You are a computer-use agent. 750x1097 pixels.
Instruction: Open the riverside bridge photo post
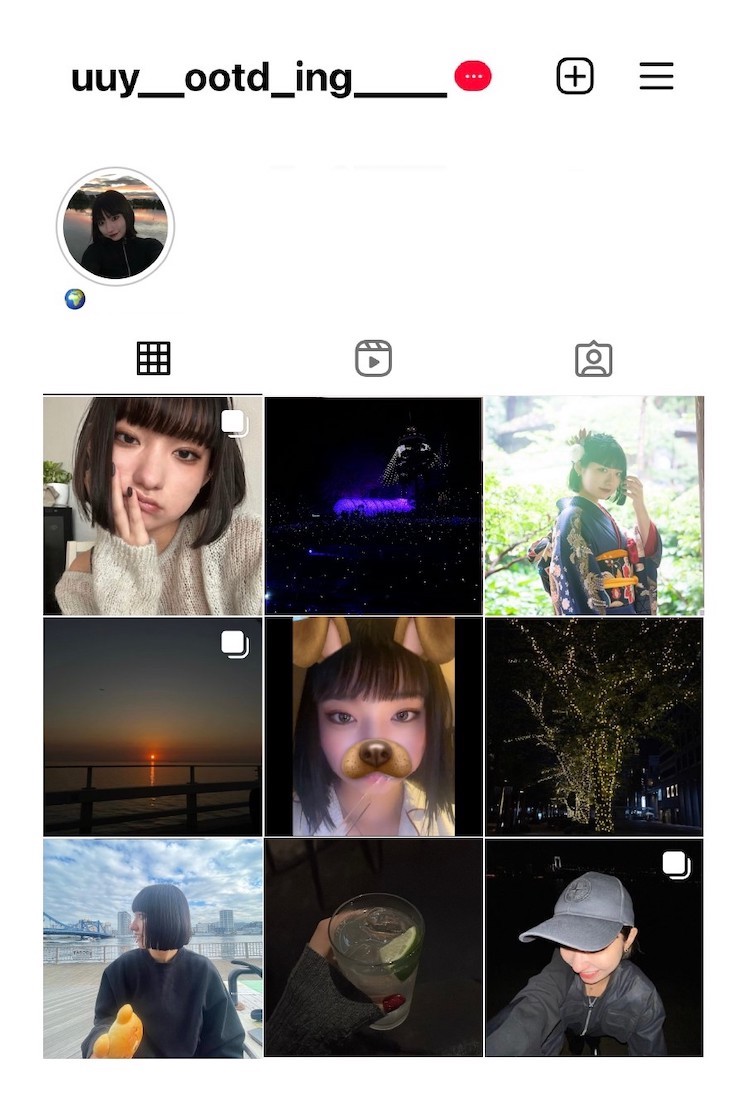click(x=153, y=947)
